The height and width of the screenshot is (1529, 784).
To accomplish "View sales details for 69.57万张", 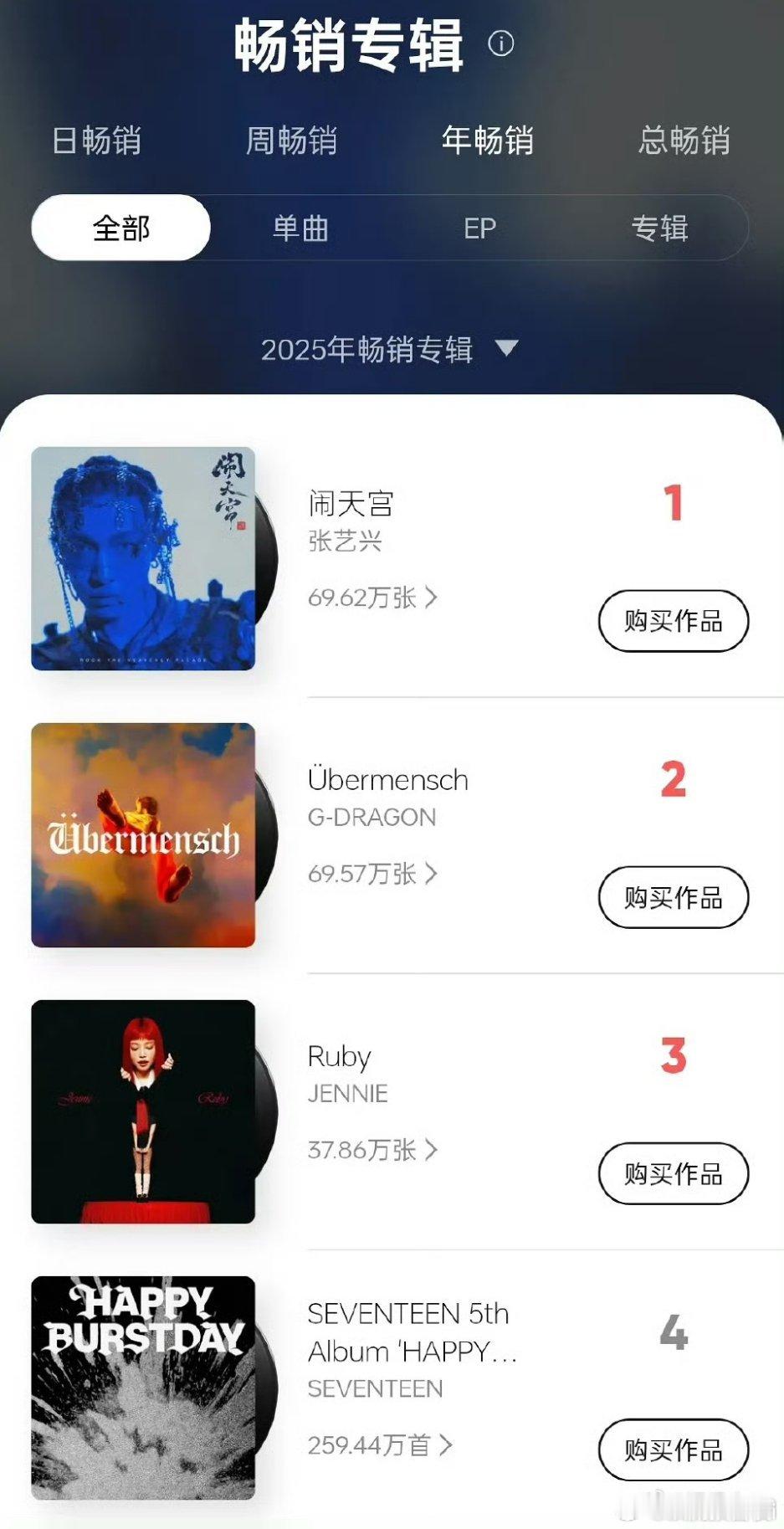I will coord(372,874).
